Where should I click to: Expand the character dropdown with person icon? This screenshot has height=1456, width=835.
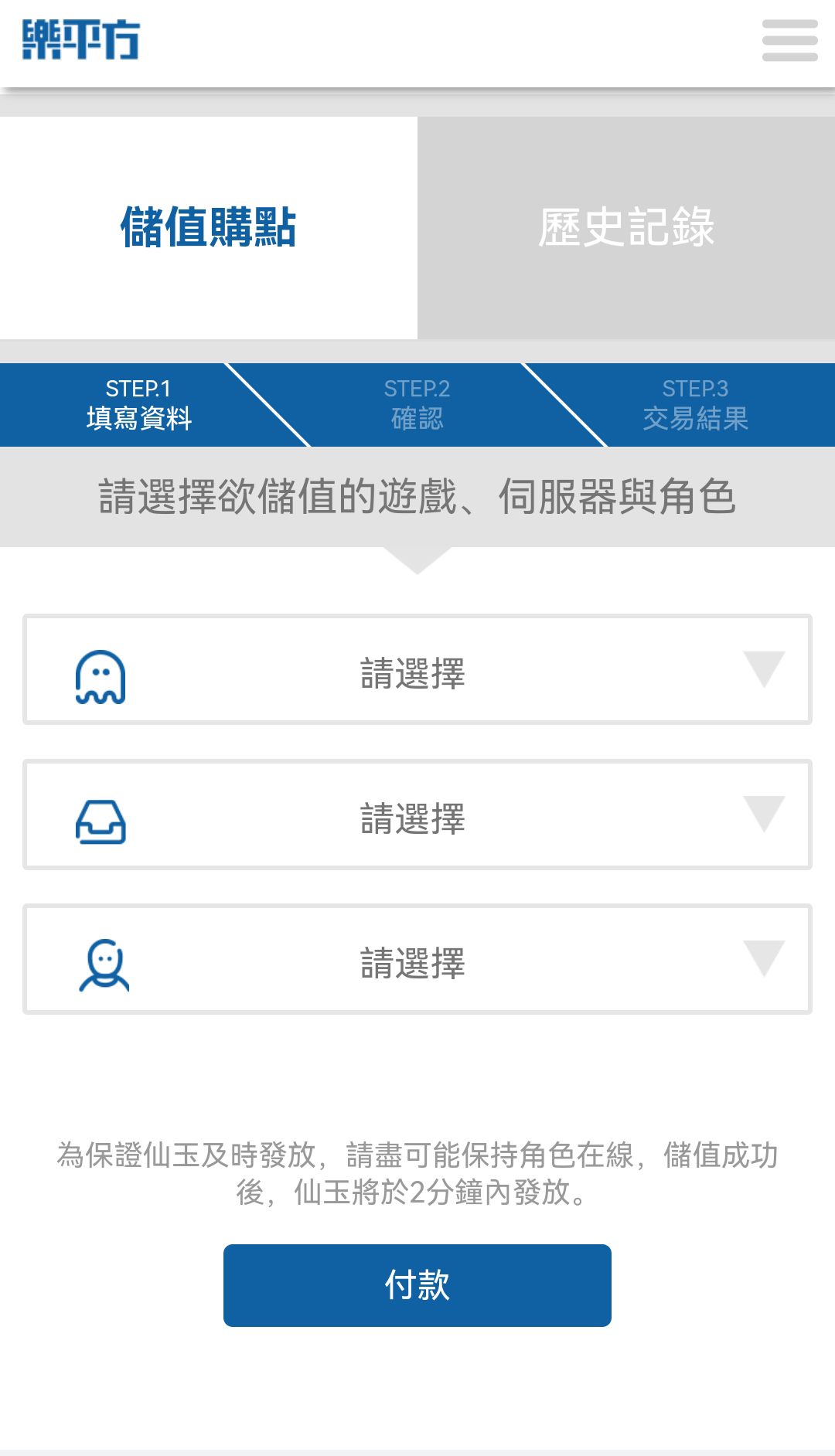pos(417,960)
